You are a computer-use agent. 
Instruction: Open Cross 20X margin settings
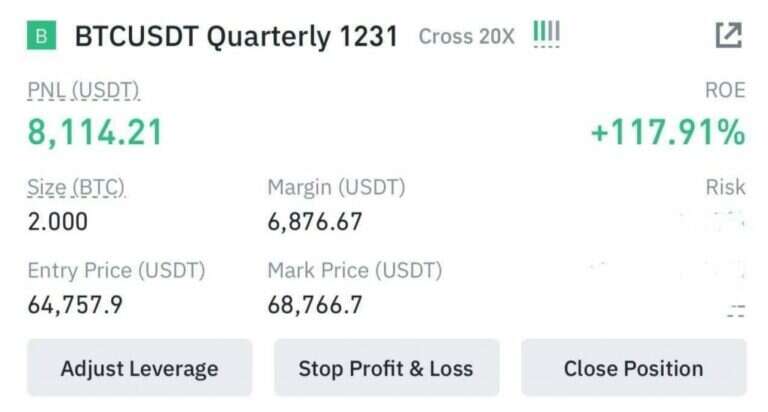point(466,38)
